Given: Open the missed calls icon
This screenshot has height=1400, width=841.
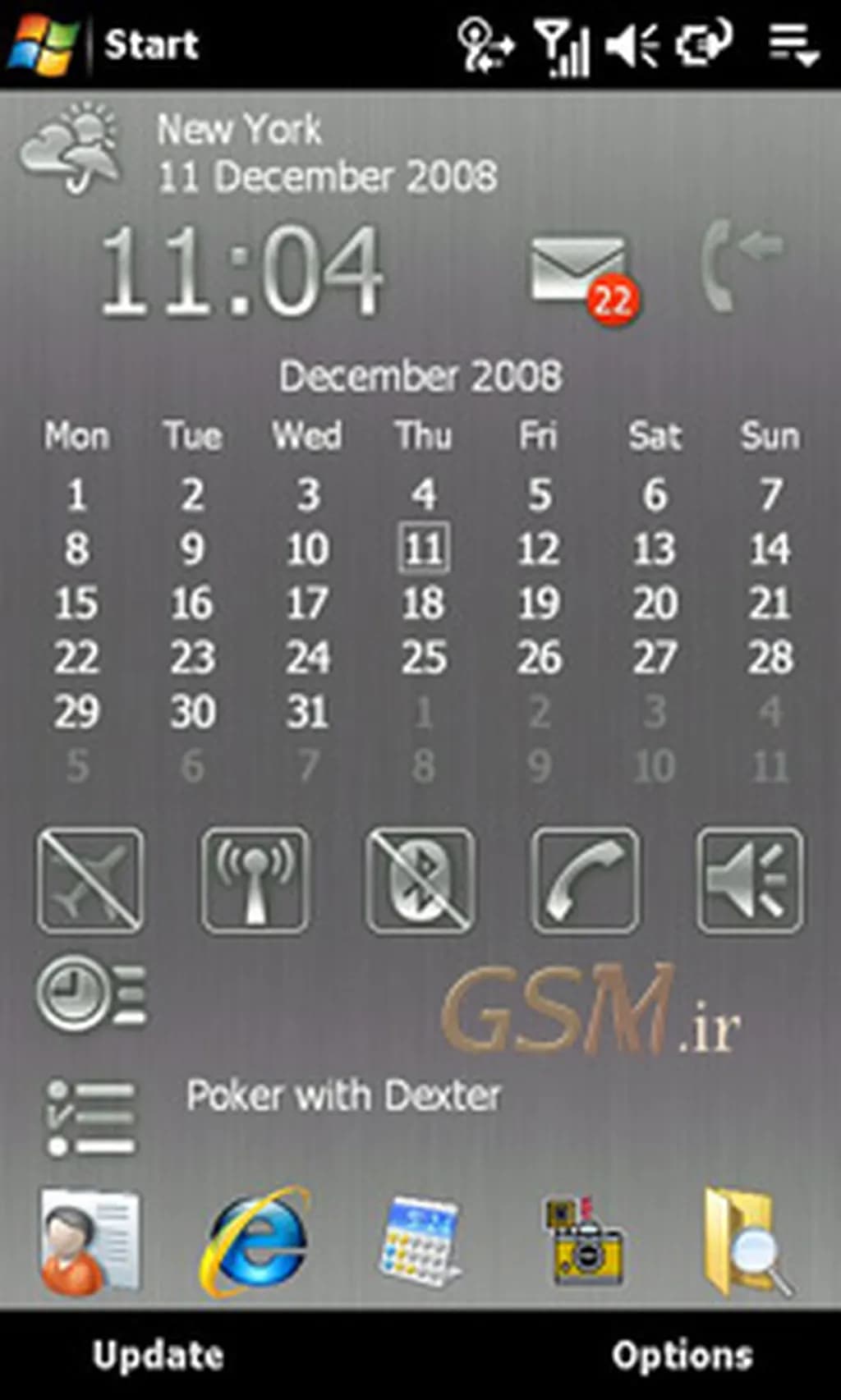Looking at the screenshot, I should click(739, 263).
